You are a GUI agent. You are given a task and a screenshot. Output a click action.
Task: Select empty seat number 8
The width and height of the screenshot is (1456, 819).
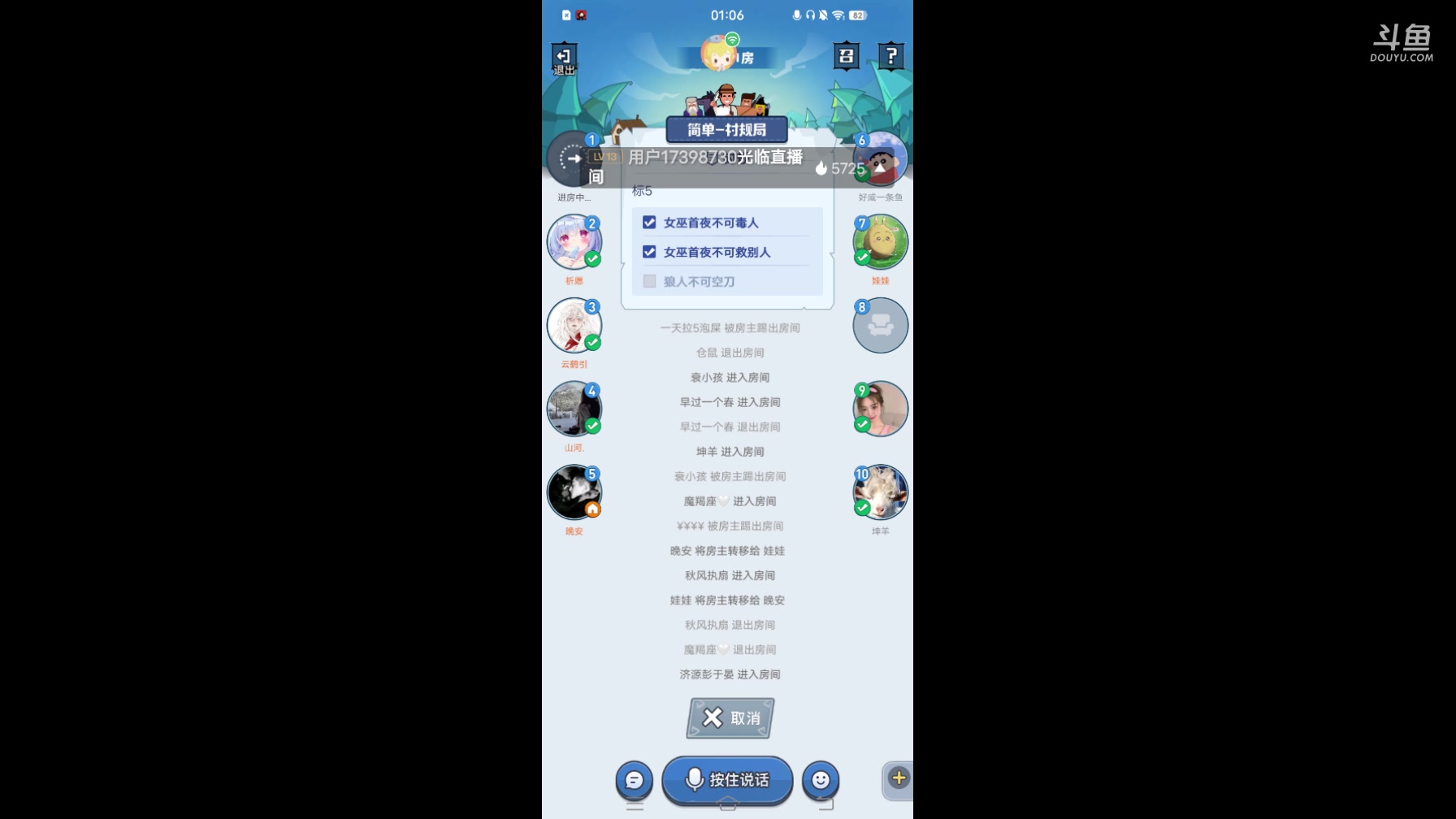880,326
